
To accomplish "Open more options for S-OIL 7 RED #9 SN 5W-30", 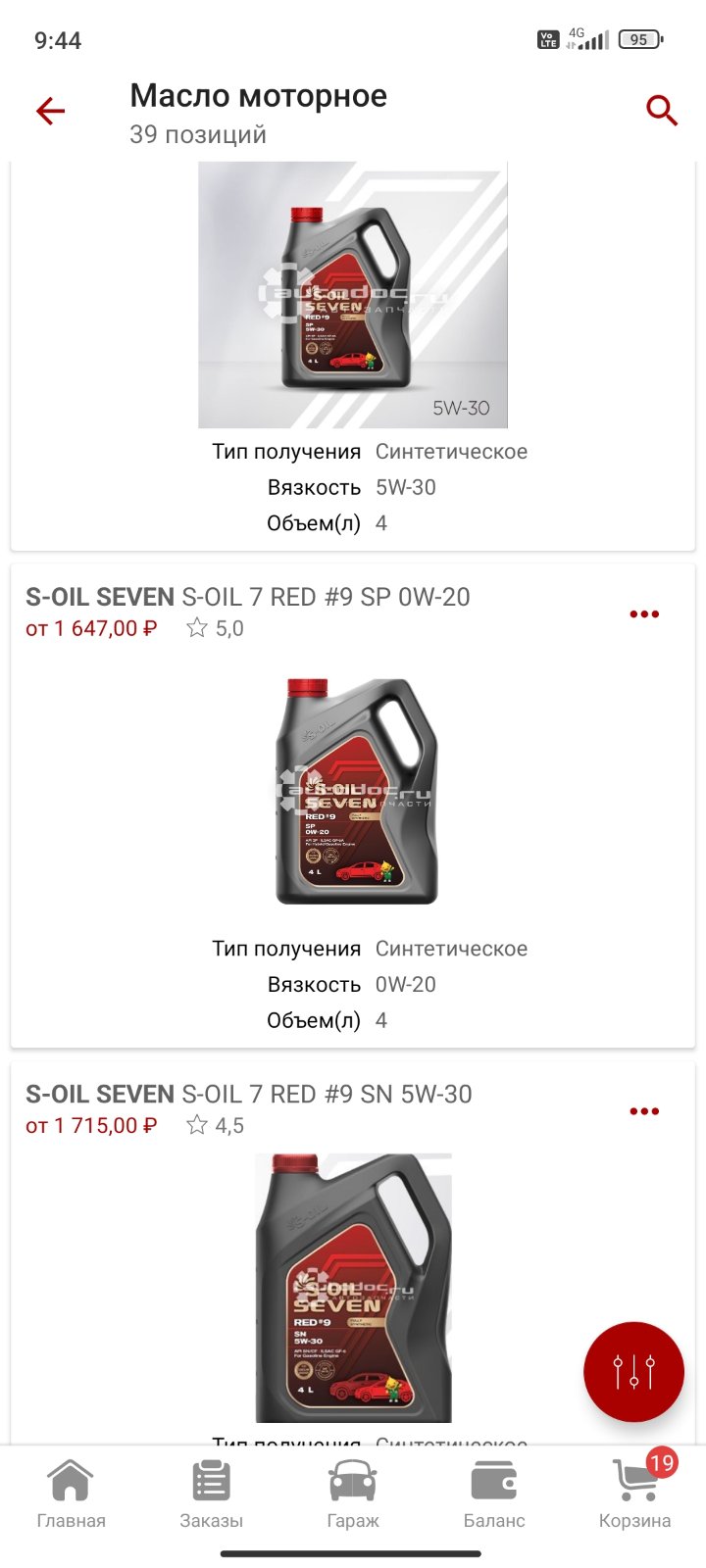I will tap(644, 1111).
